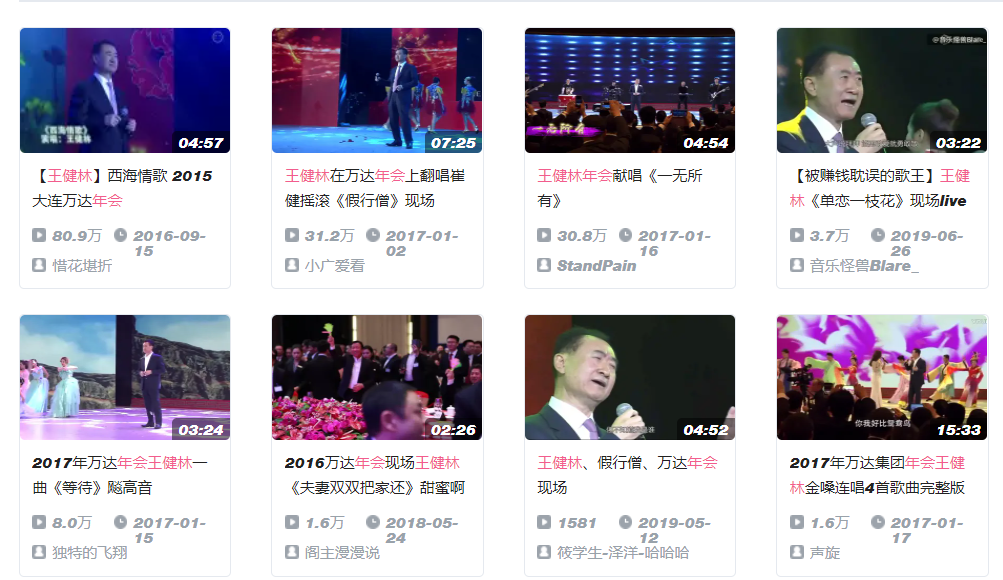Viewport: 1003px width, 580px height.
Task: Open uploader 声旋 page
Action: (x=825, y=552)
